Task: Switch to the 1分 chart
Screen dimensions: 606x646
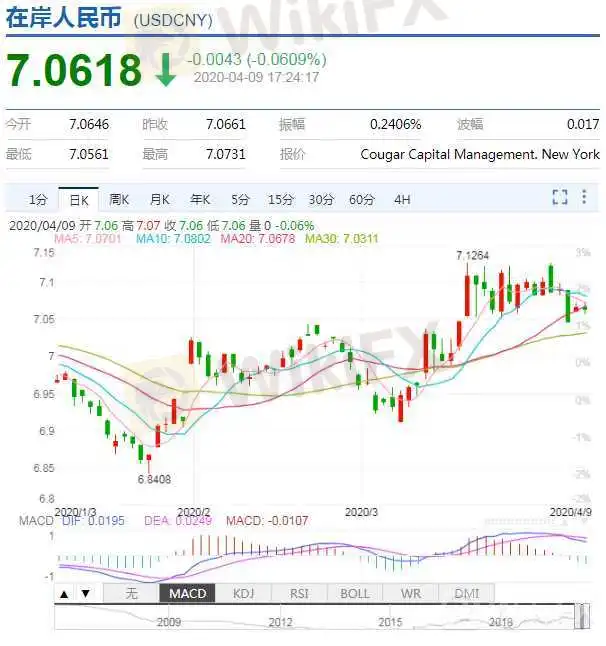Action: tap(38, 199)
